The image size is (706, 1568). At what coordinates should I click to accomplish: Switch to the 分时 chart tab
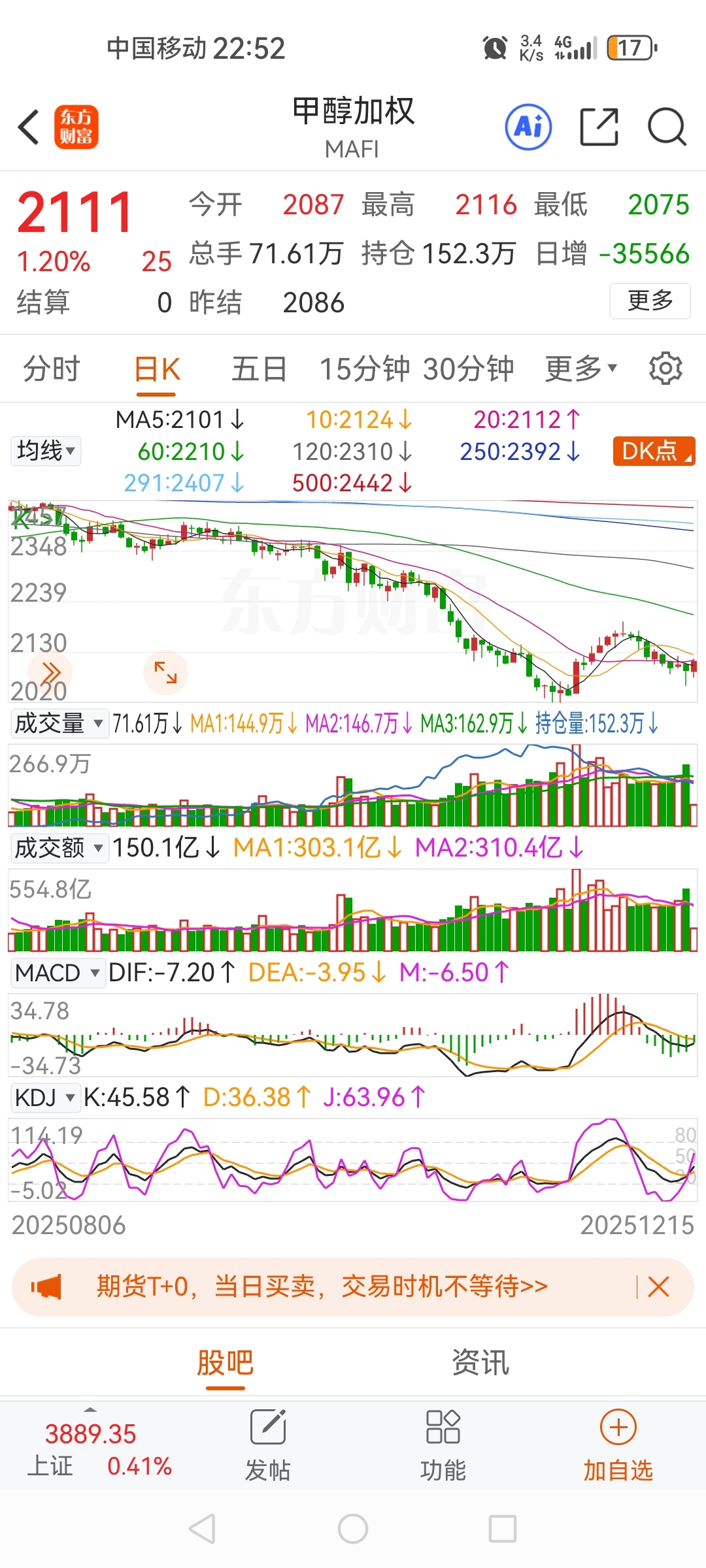(51, 369)
